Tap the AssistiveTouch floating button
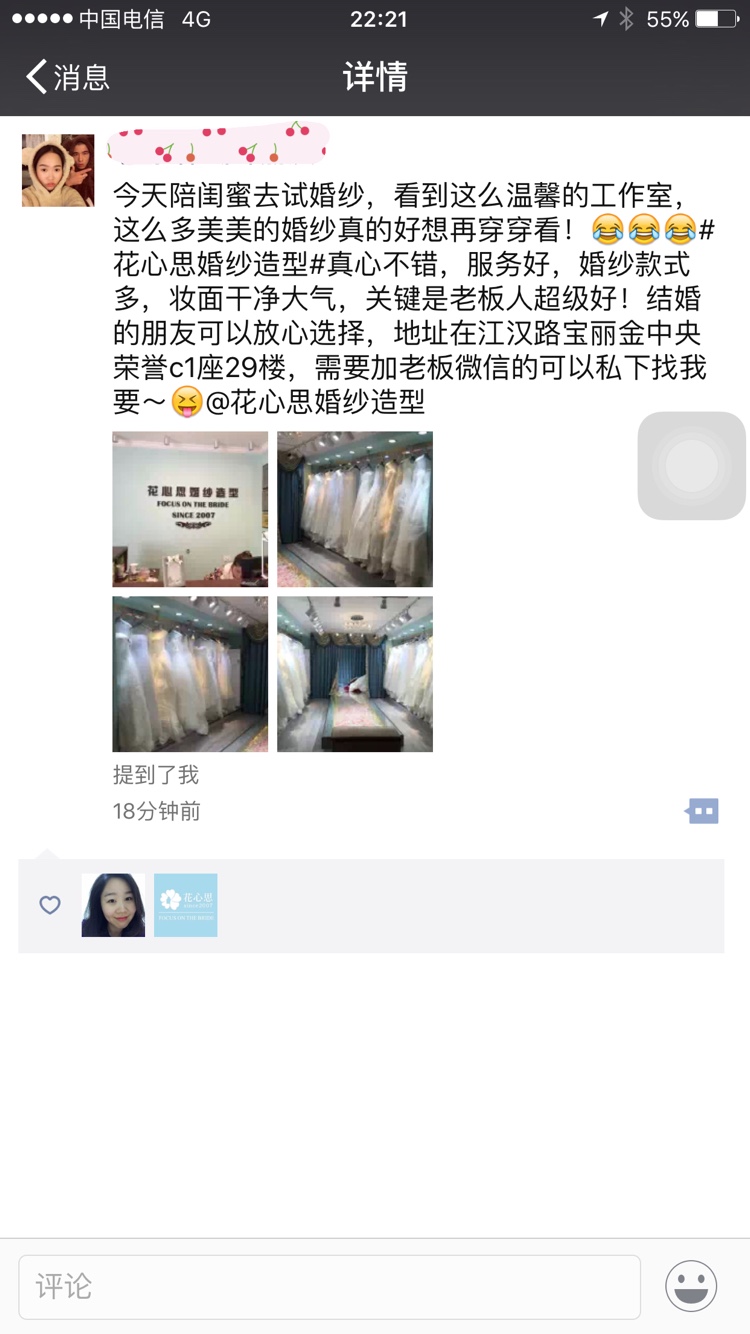The height and width of the screenshot is (1334, 750). [692, 465]
